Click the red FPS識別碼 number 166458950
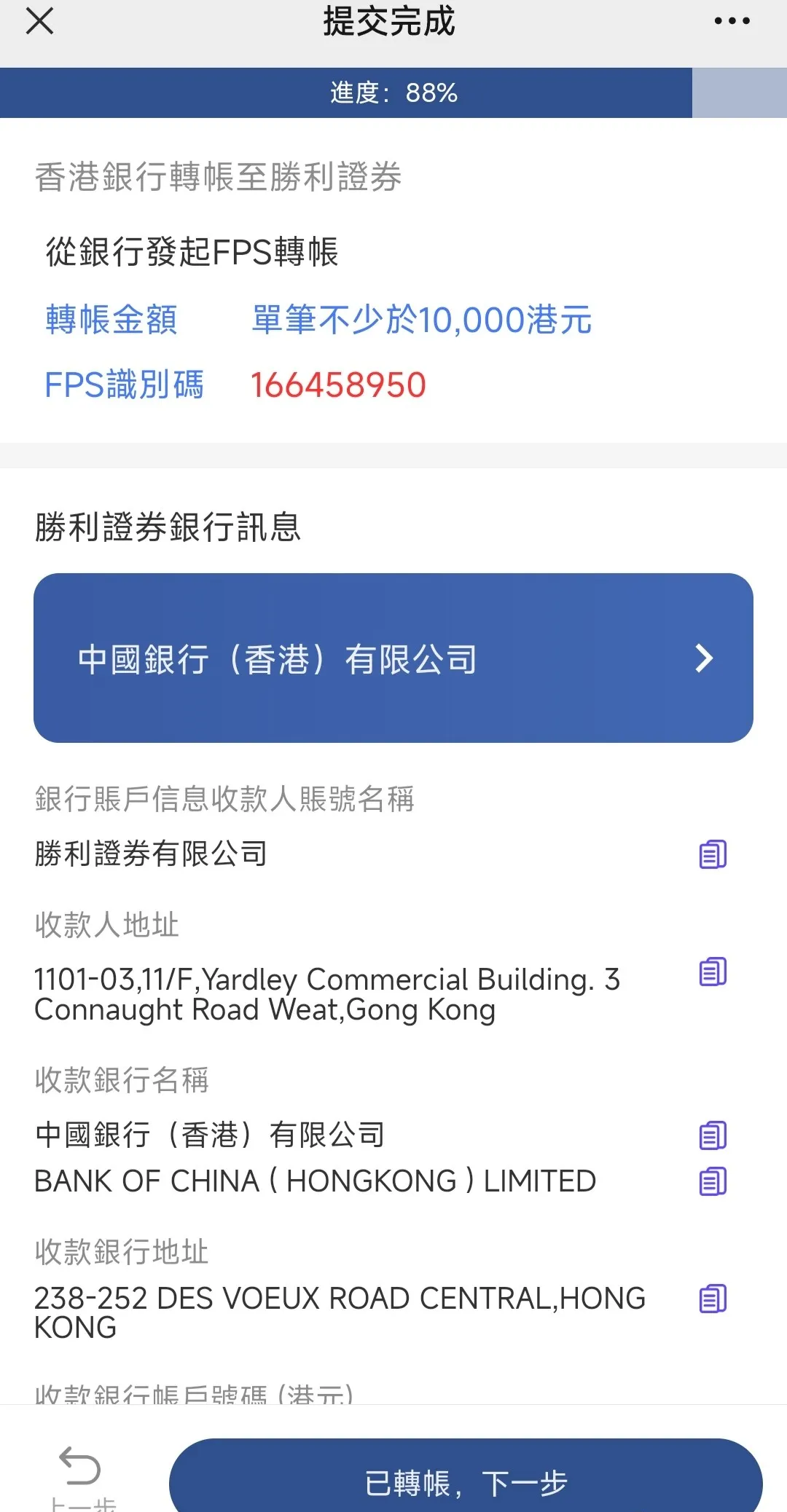787x1512 pixels. tap(336, 385)
